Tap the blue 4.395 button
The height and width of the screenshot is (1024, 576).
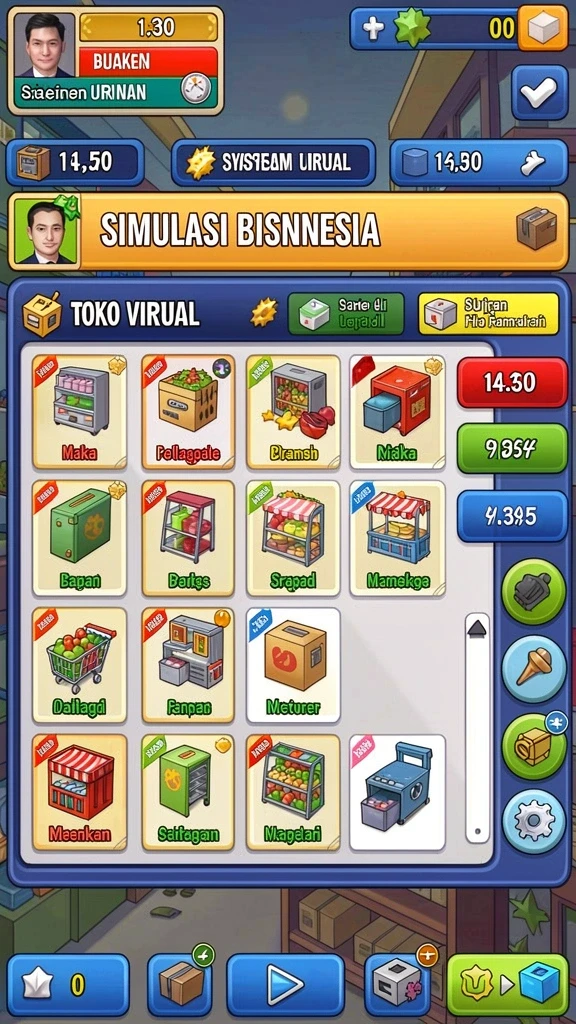[x=512, y=517]
